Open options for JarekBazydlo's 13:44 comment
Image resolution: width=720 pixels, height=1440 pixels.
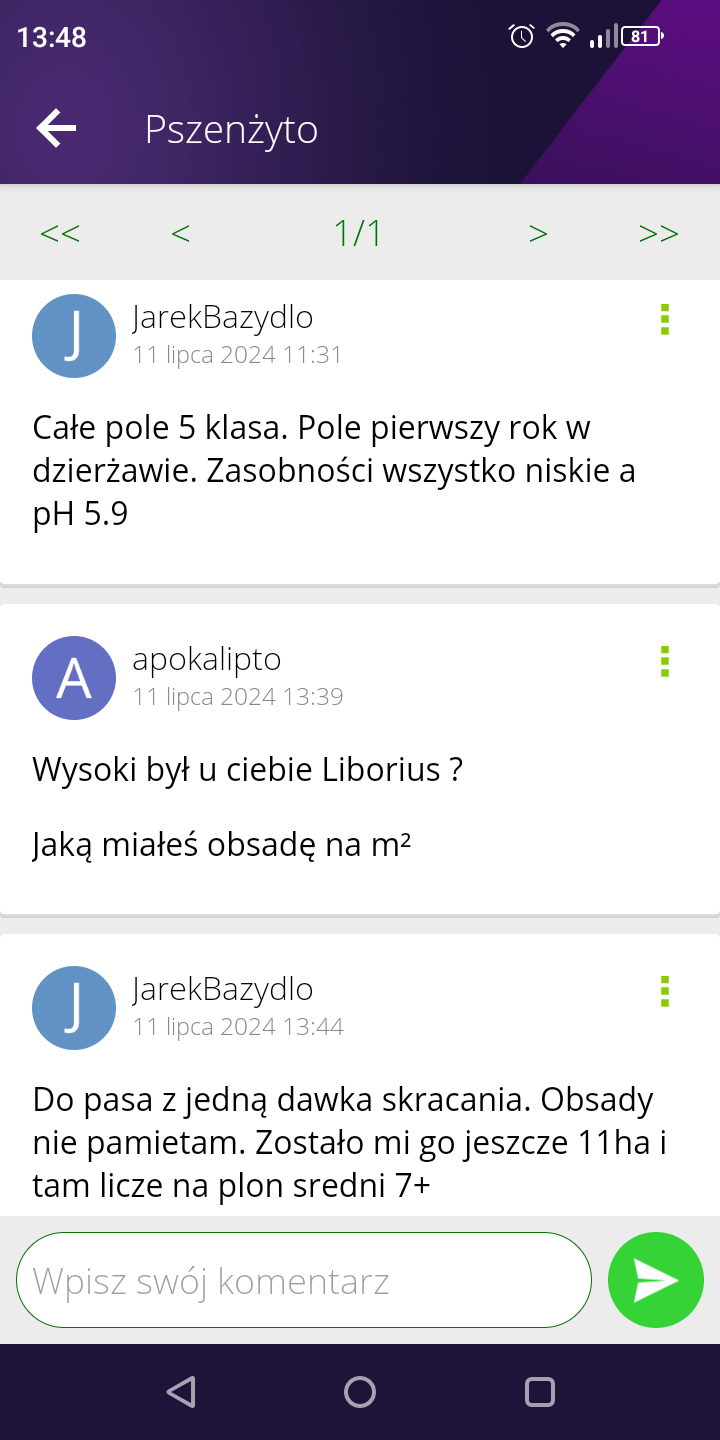(x=665, y=991)
